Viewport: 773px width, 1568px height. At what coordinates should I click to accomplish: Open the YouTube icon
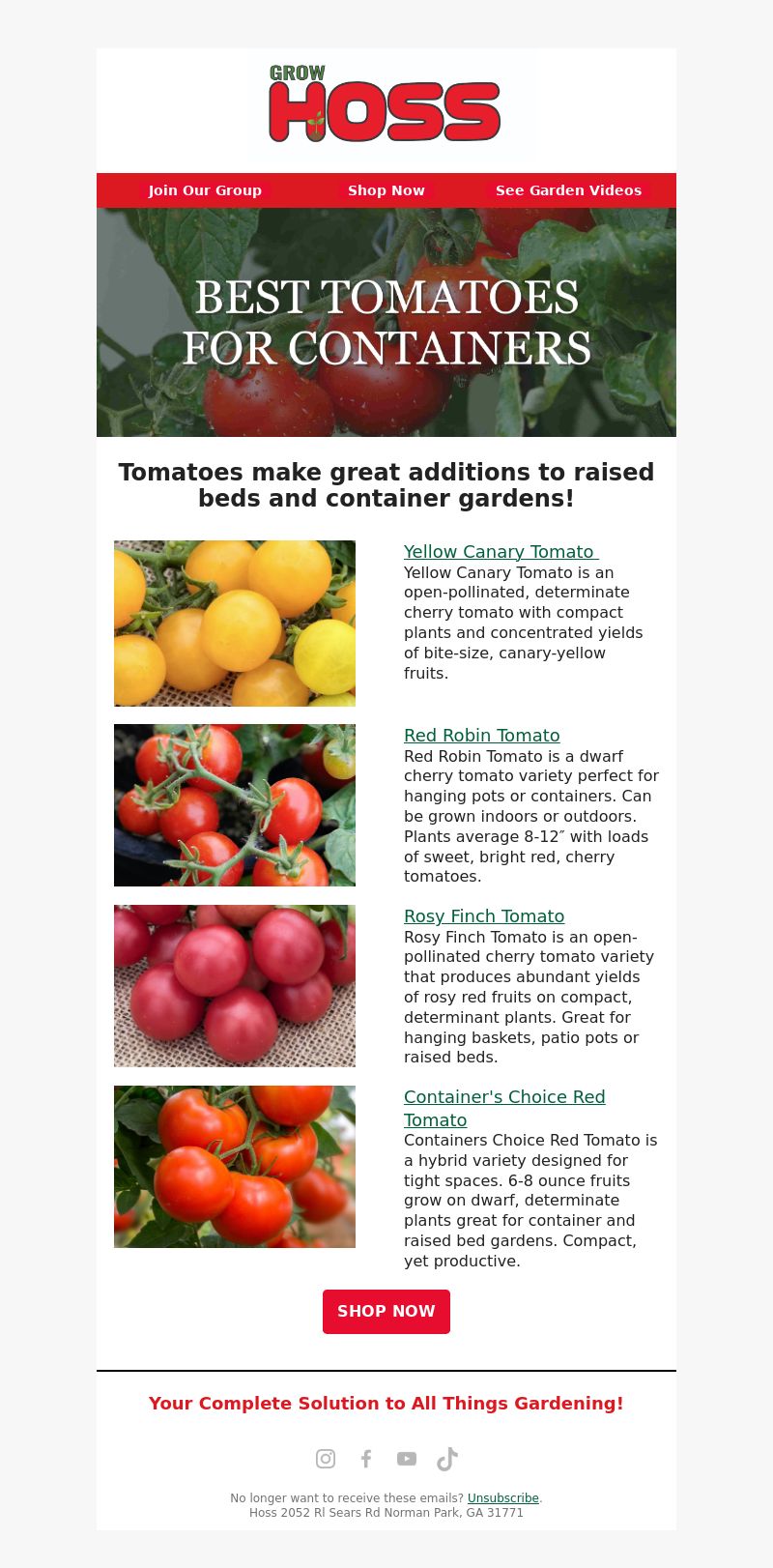[407, 1459]
